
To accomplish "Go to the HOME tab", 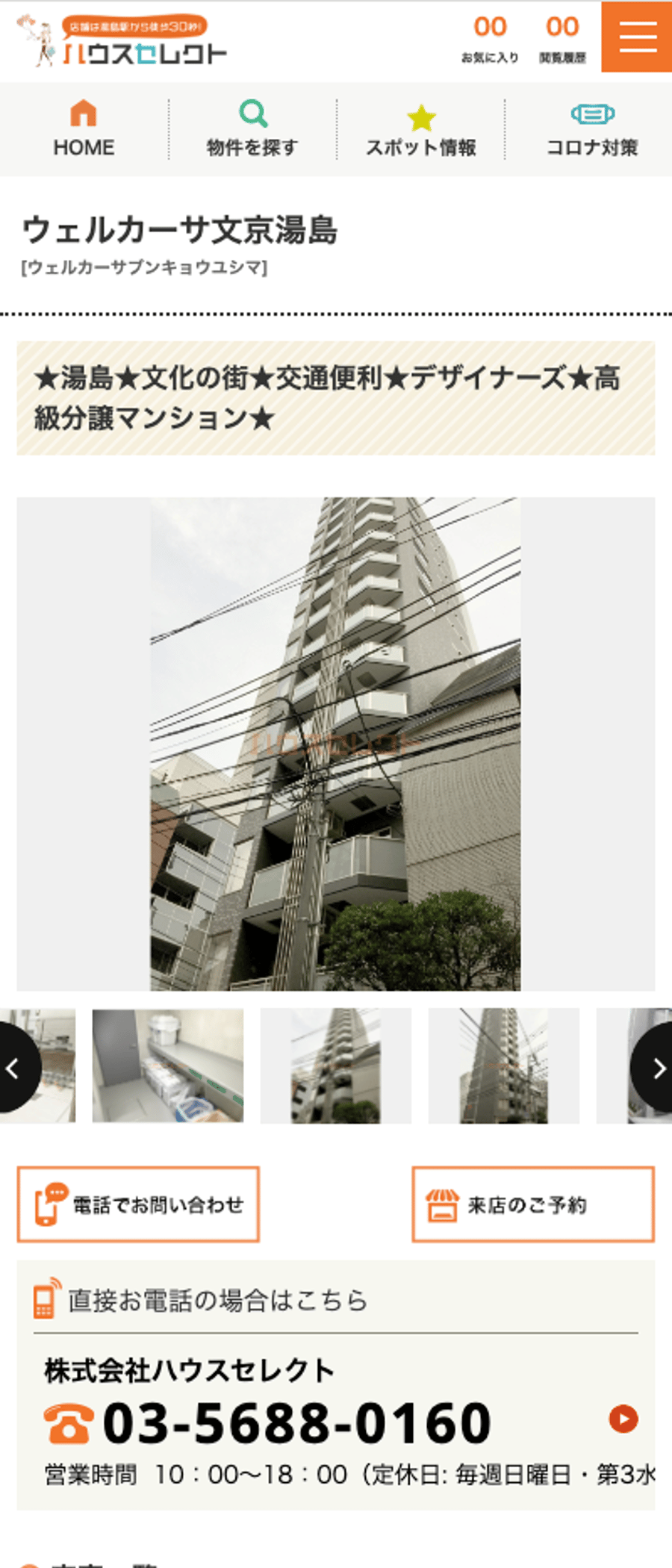I will [x=84, y=129].
